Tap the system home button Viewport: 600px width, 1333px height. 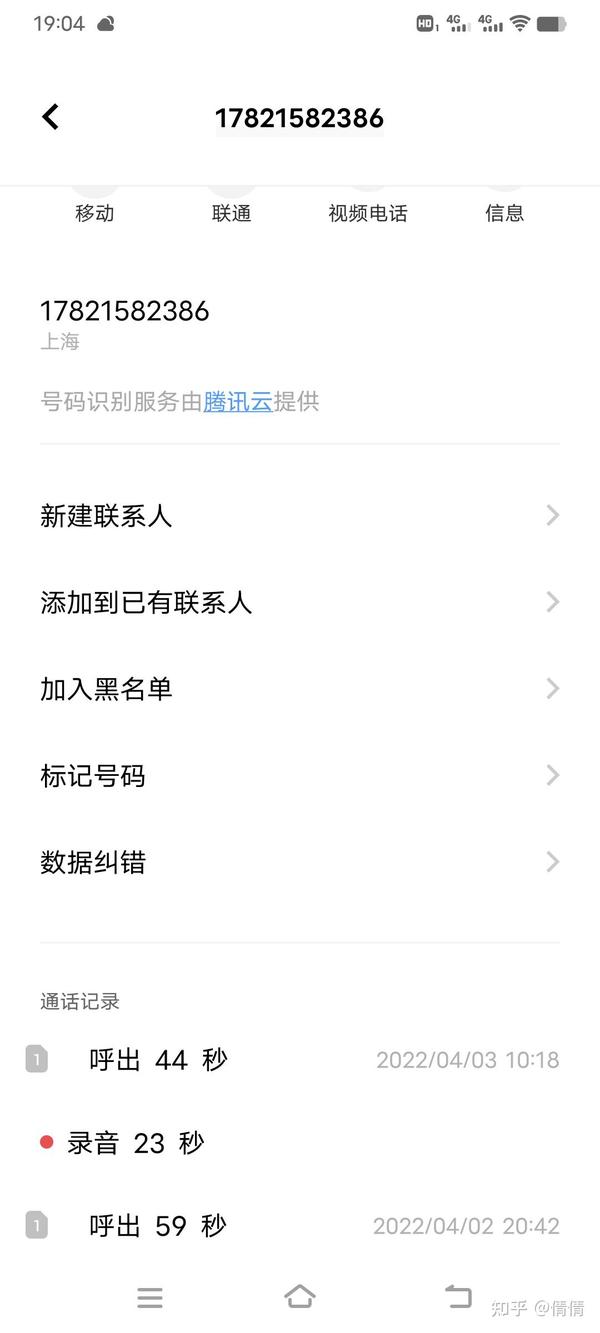[299, 1297]
